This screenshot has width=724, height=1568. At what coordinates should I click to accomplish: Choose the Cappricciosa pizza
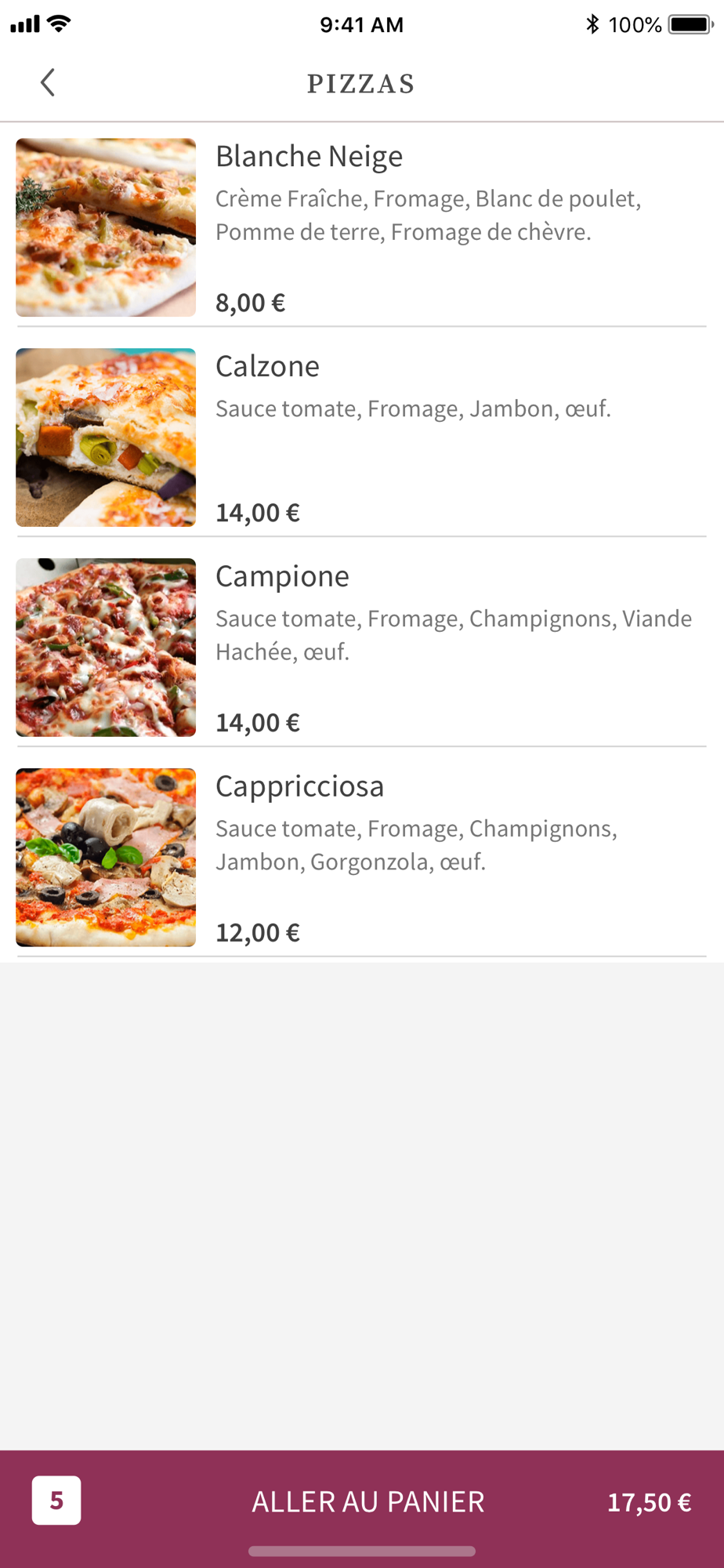(x=360, y=857)
